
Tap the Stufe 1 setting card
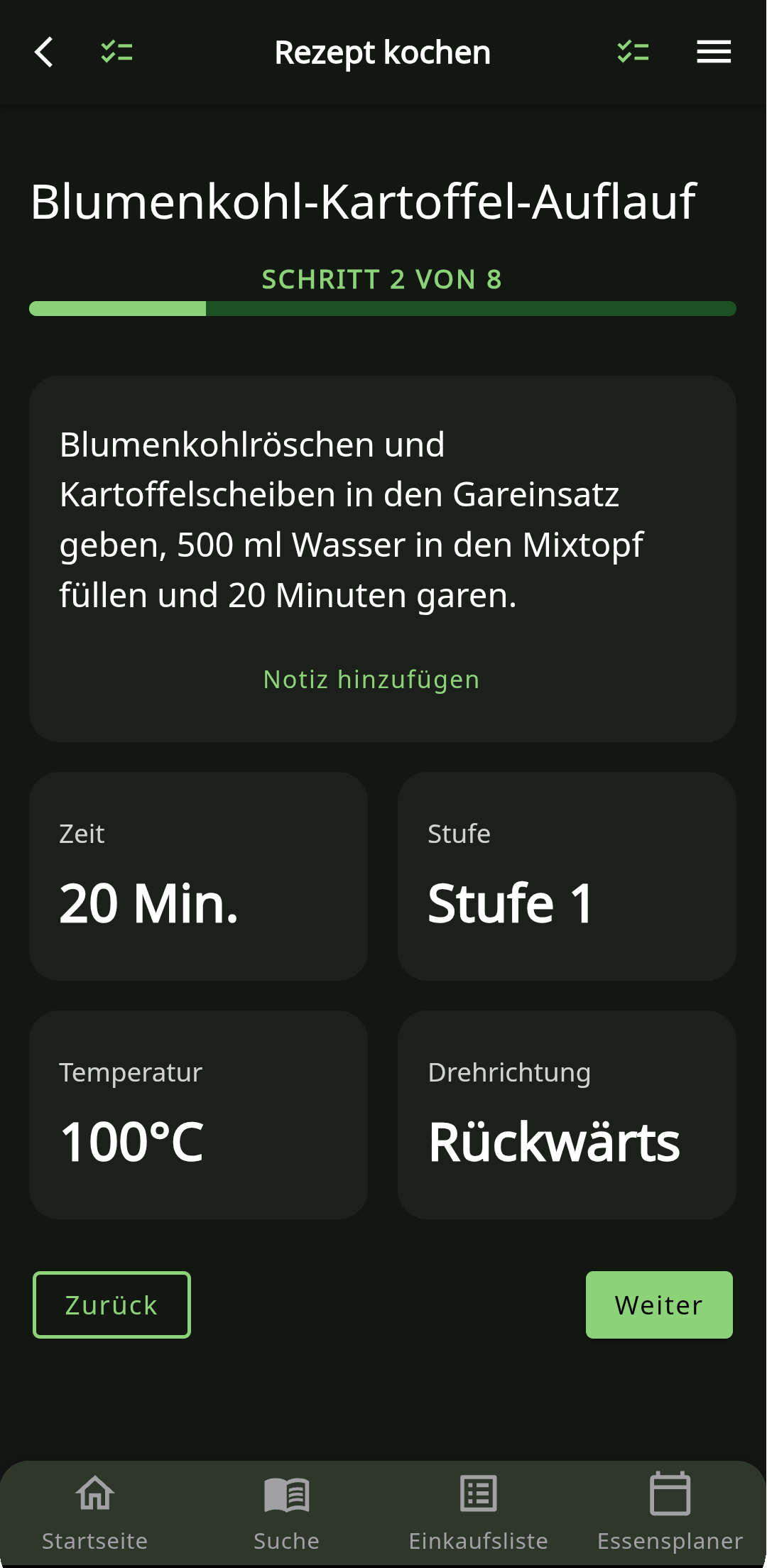click(x=567, y=877)
